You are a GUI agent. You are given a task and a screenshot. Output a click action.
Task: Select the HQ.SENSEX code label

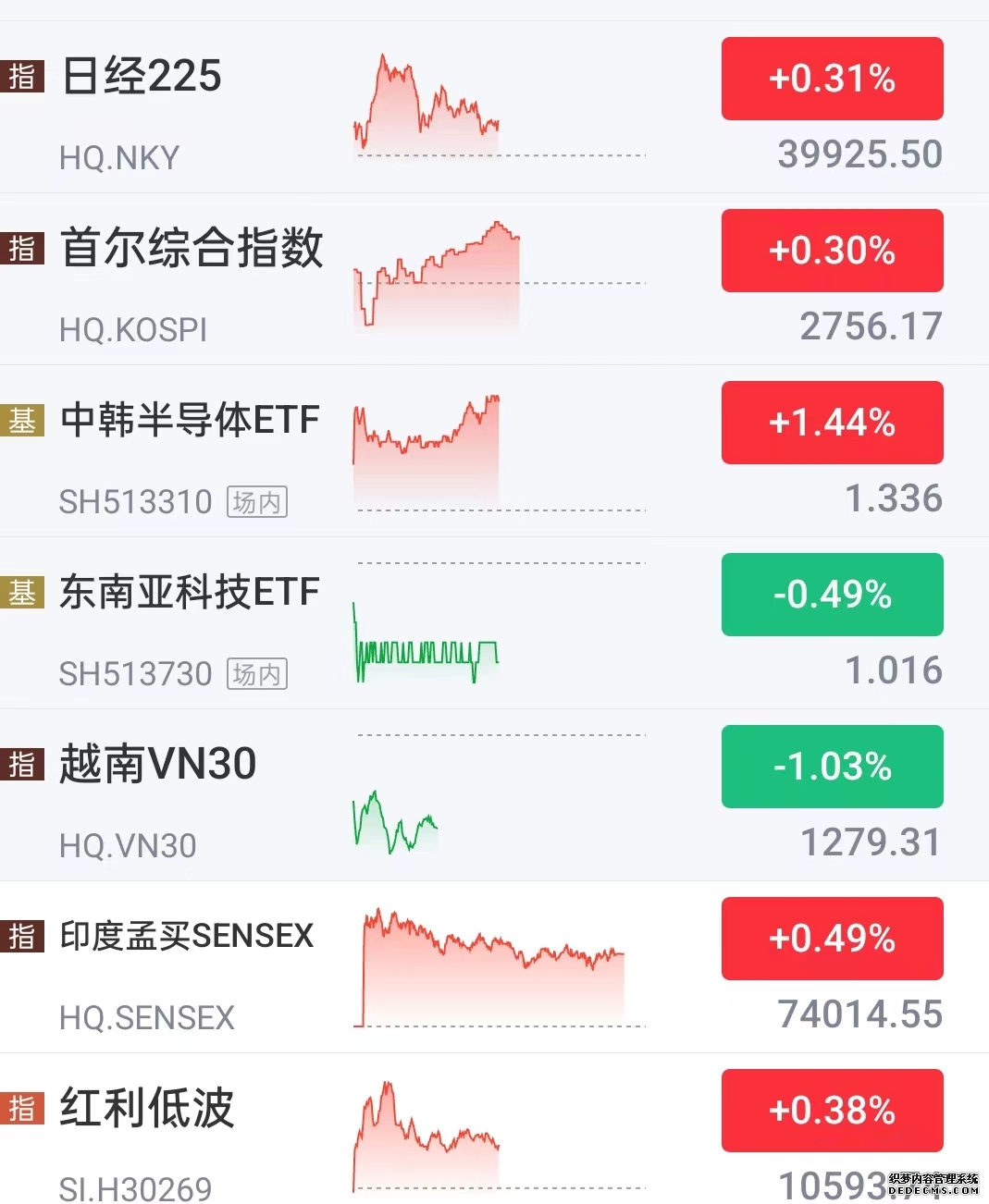click(x=147, y=1018)
